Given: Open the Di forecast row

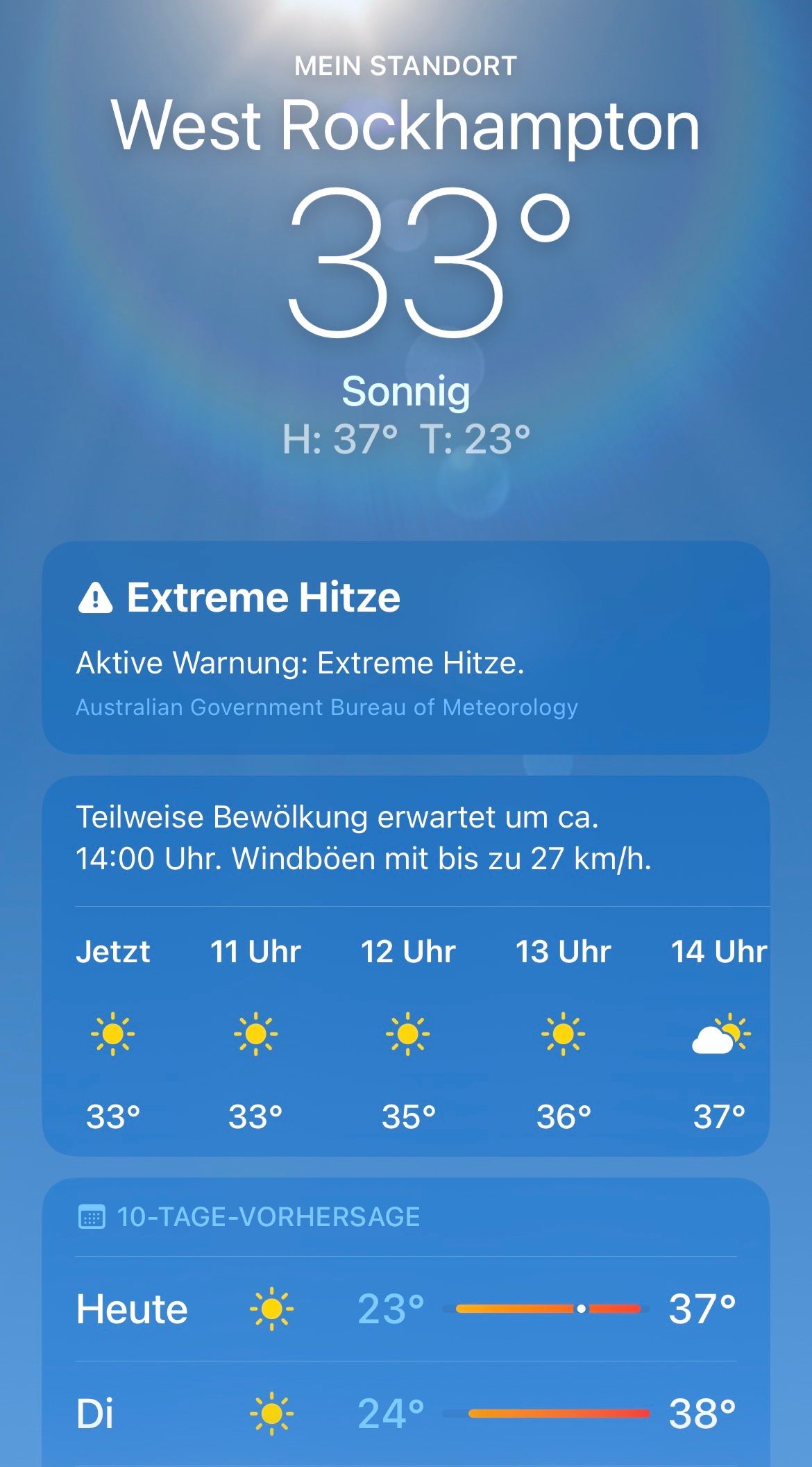Looking at the screenshot, I should (x=405, y=1414).
